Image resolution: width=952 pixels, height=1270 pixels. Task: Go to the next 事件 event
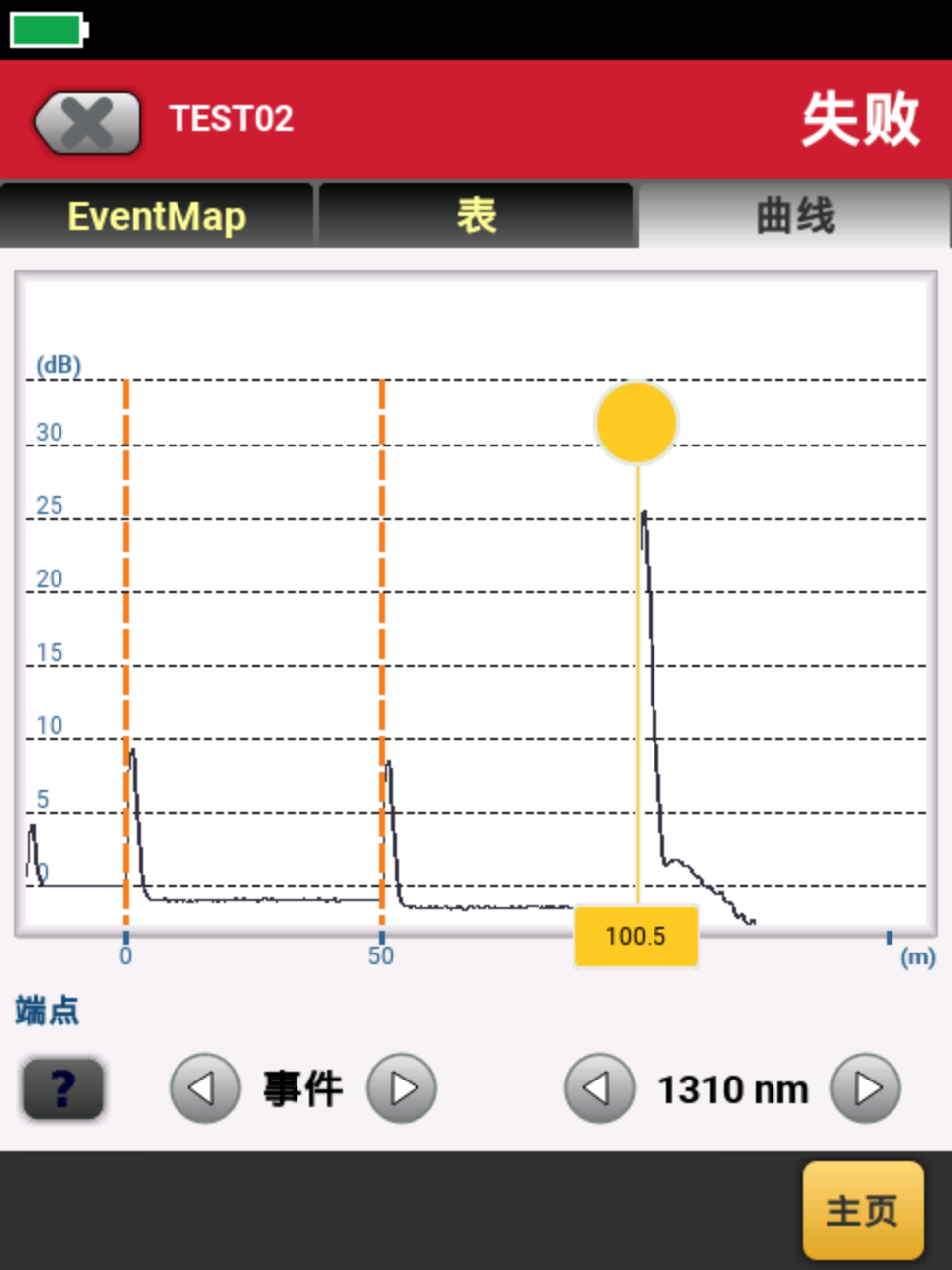pos(402,1088)
